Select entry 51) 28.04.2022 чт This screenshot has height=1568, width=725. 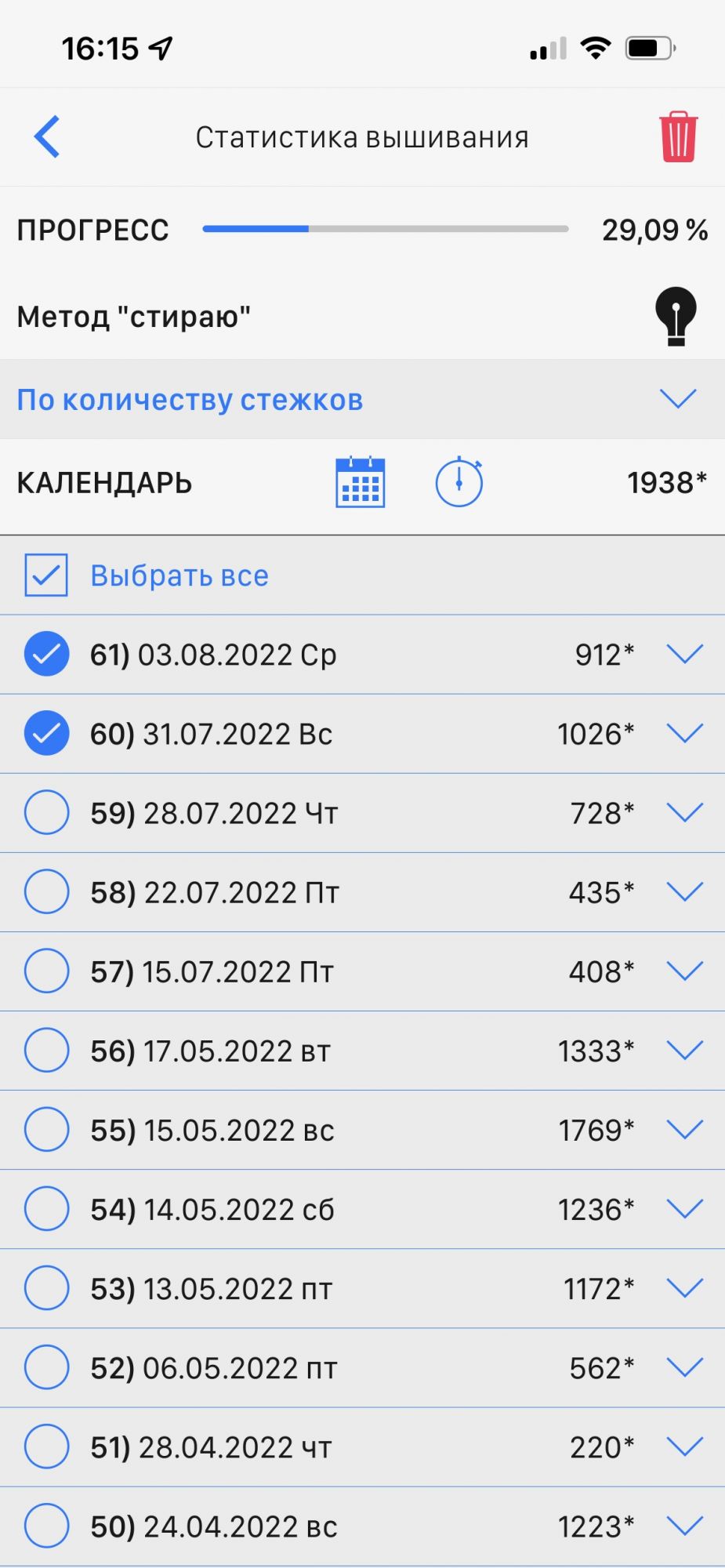pos(46,1446)
